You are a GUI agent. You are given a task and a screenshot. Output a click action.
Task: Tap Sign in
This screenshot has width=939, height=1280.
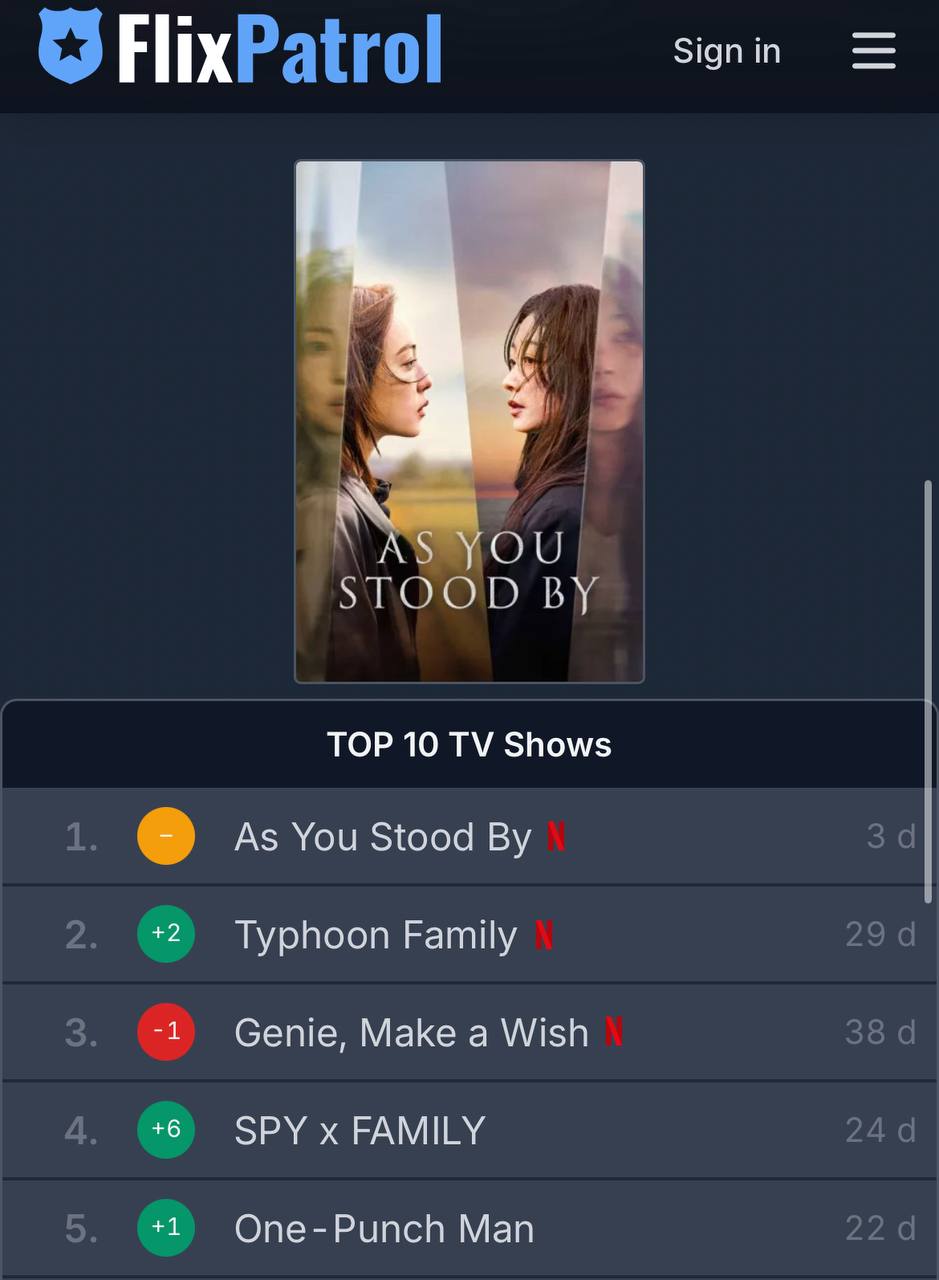point(726,51)
